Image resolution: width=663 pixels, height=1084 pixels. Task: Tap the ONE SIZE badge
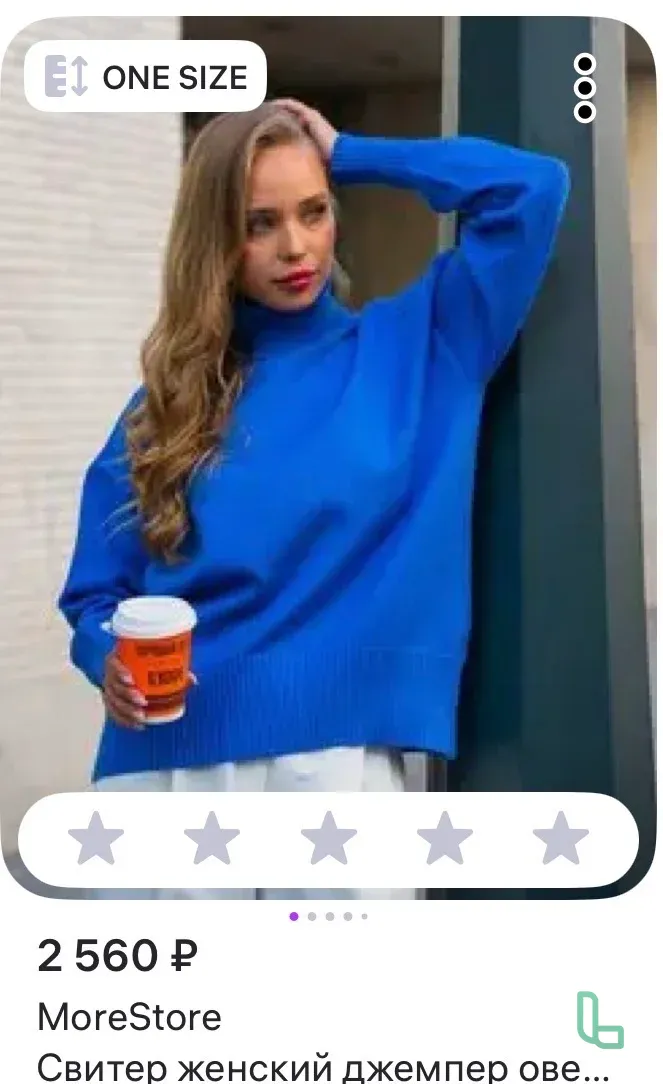146,77
